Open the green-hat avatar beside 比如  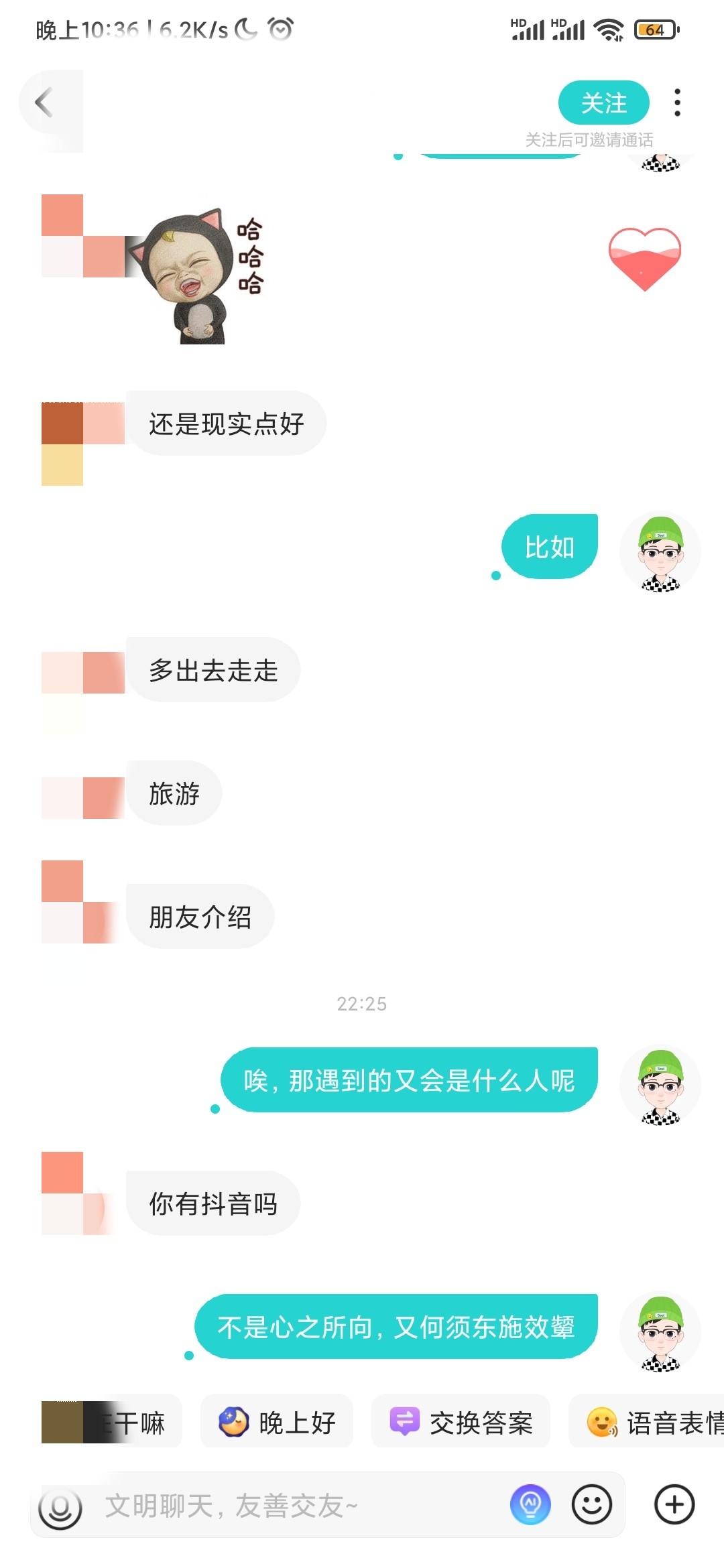(660, 552)
